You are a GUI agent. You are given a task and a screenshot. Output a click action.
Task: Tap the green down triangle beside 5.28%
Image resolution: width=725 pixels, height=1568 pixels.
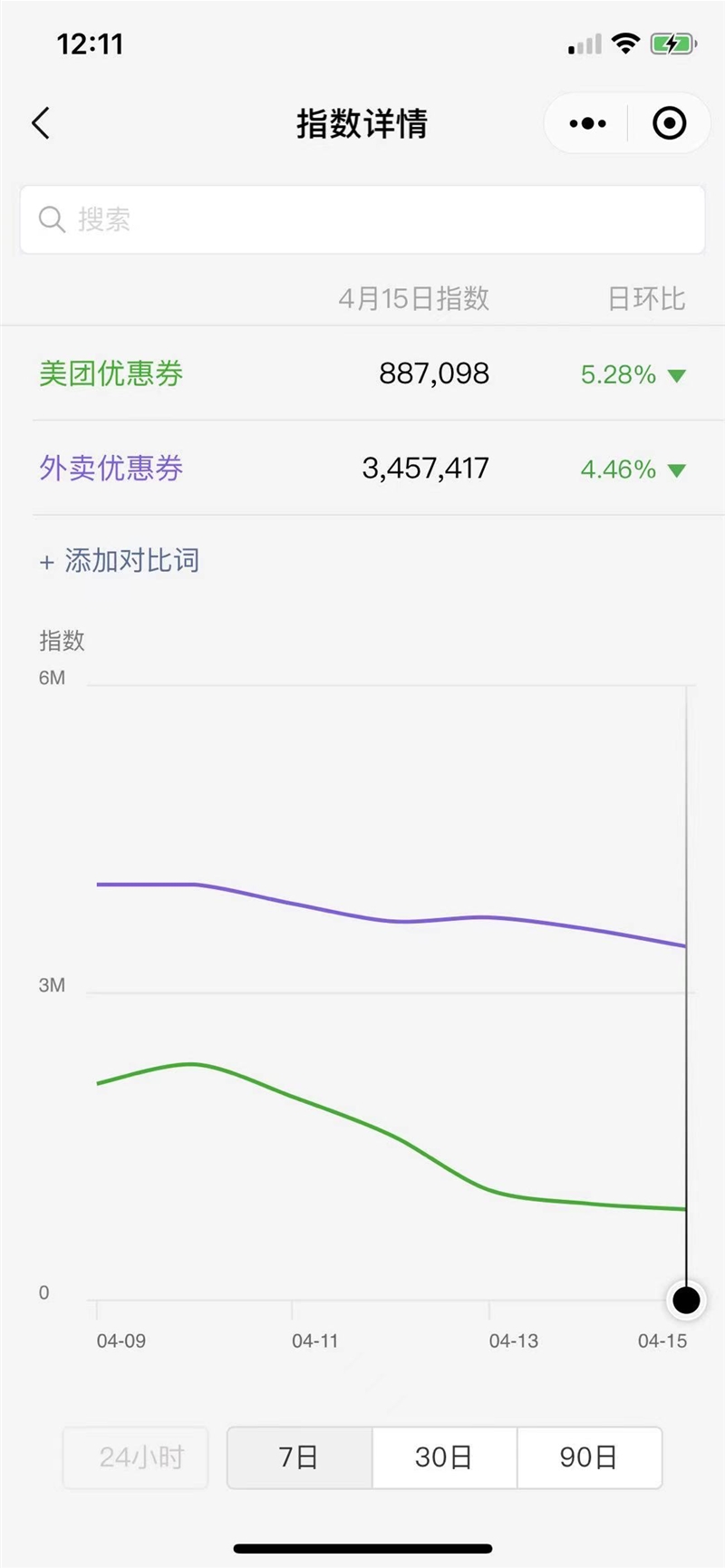click(677, 375)
